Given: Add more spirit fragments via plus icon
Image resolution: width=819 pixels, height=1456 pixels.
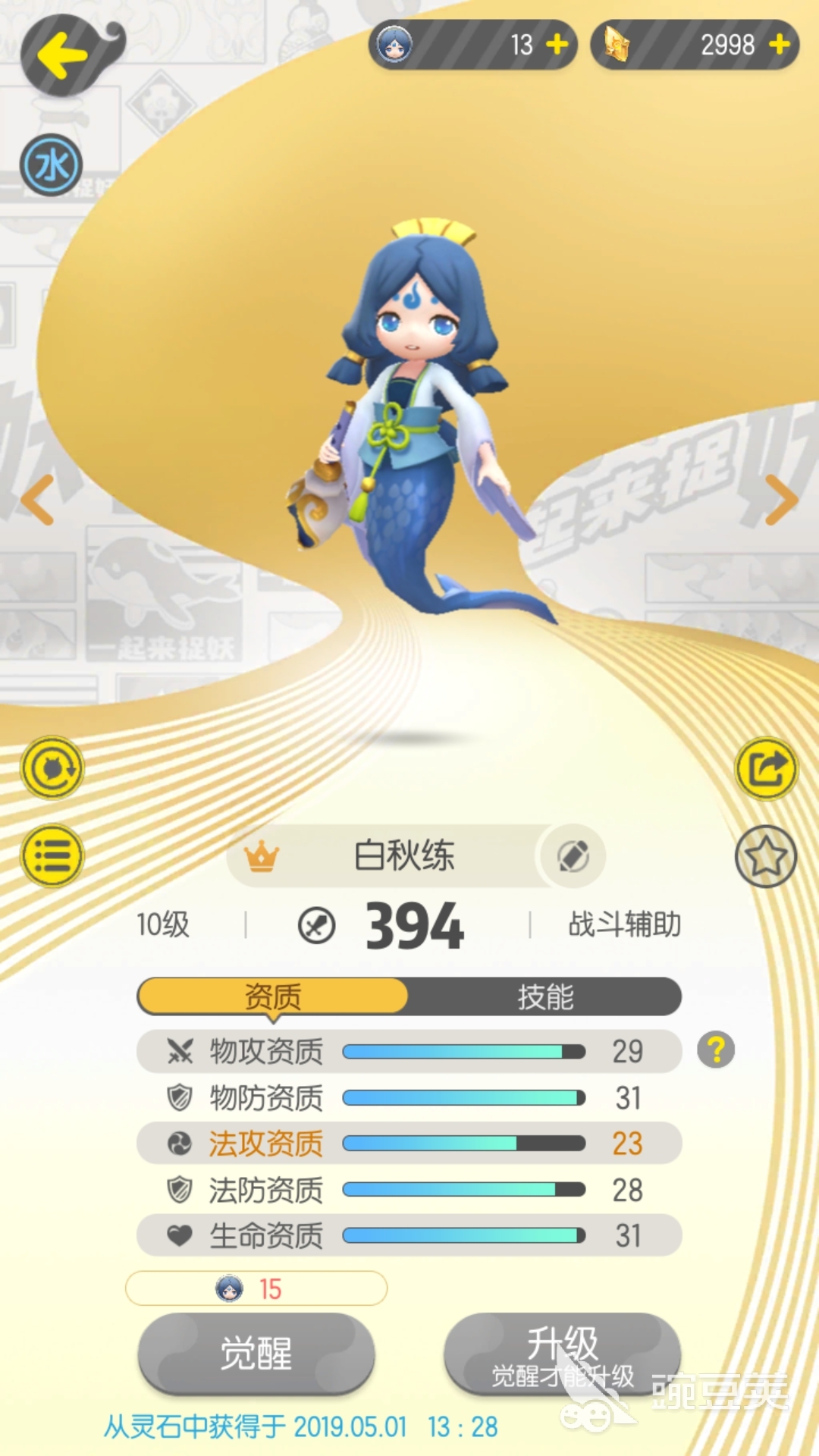Looking at the screenshot, I should (x=557, y=45).
